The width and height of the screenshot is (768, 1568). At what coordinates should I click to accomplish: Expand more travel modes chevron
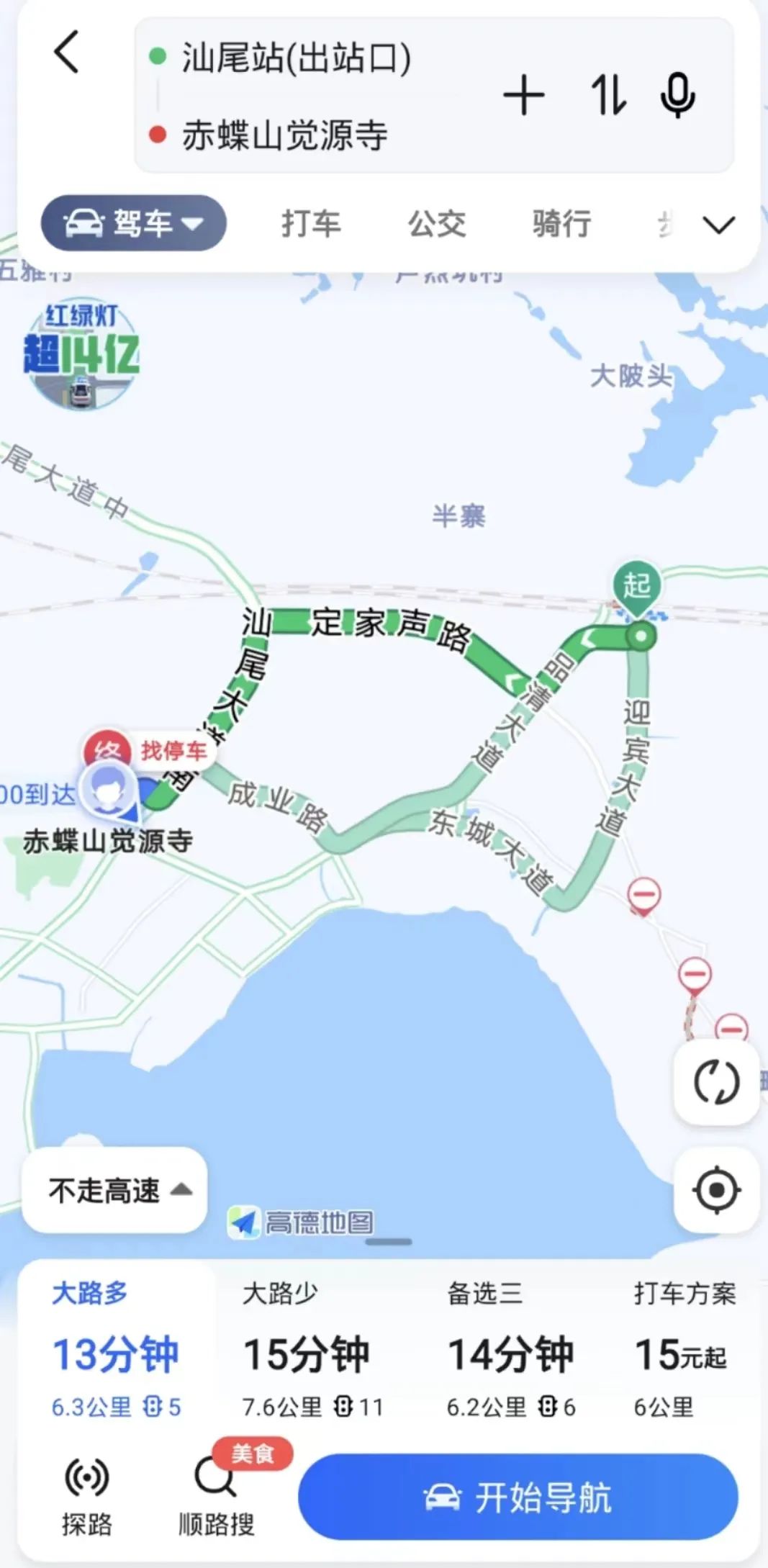718,225
